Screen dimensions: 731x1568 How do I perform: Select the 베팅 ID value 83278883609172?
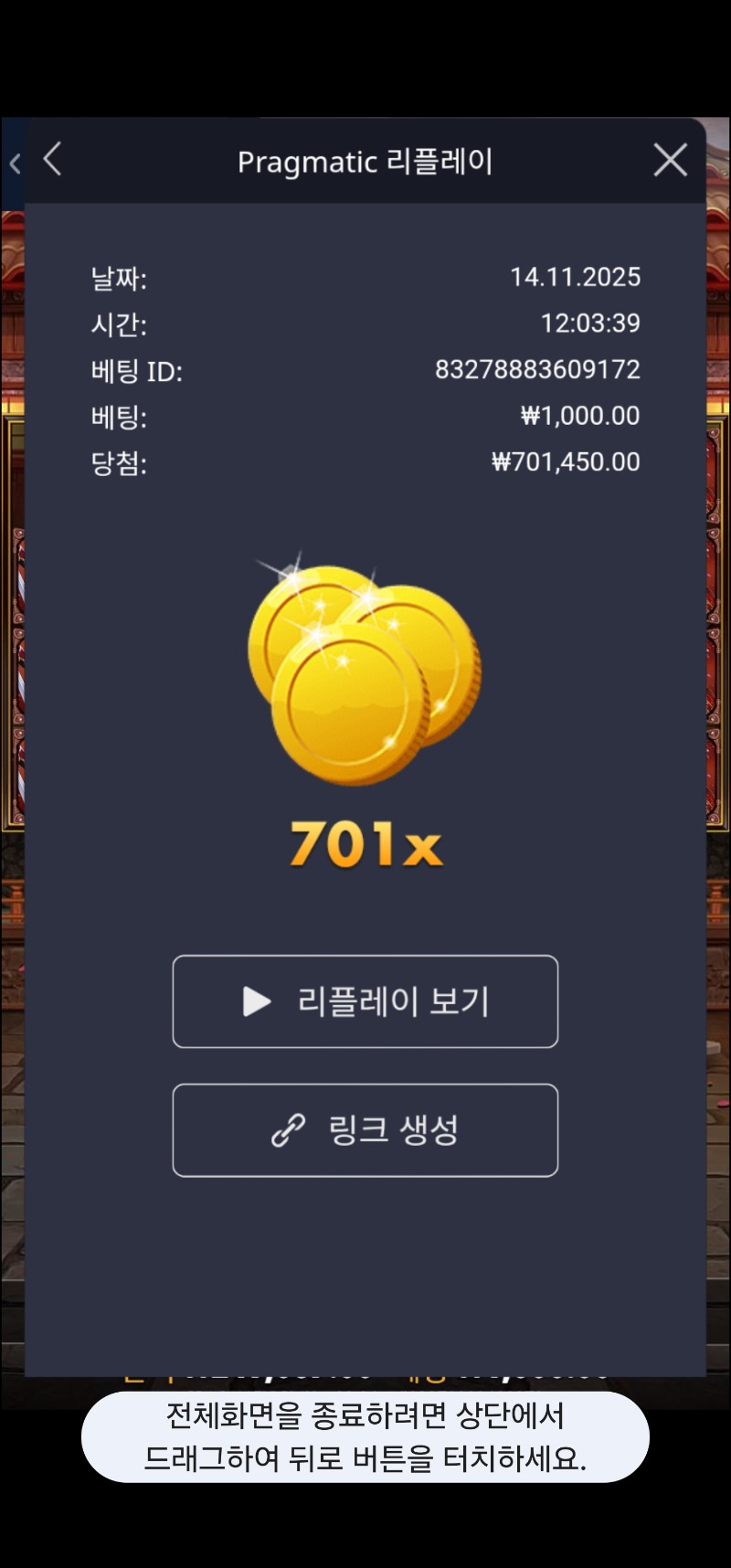[537, 369]
